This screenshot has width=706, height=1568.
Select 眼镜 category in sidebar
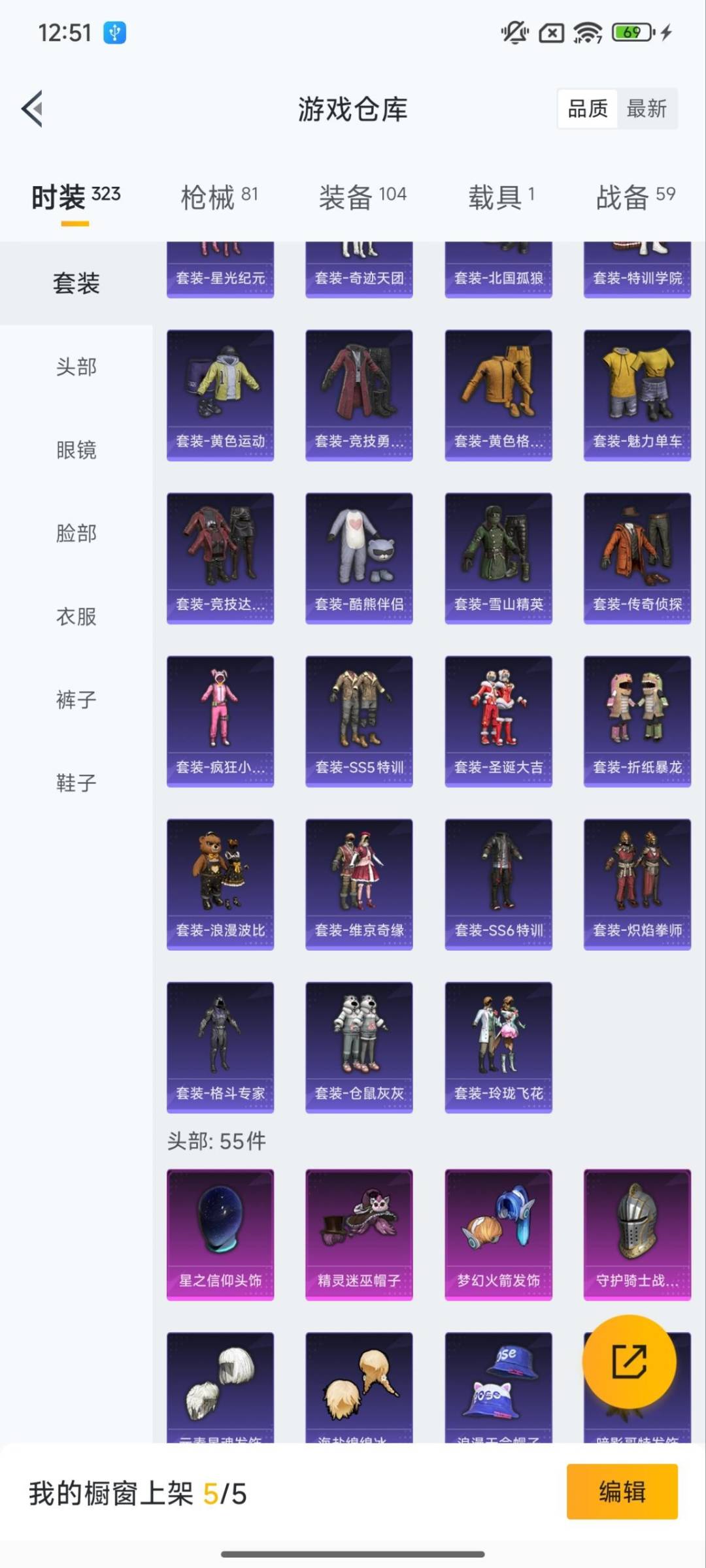(x=76, y=451)
